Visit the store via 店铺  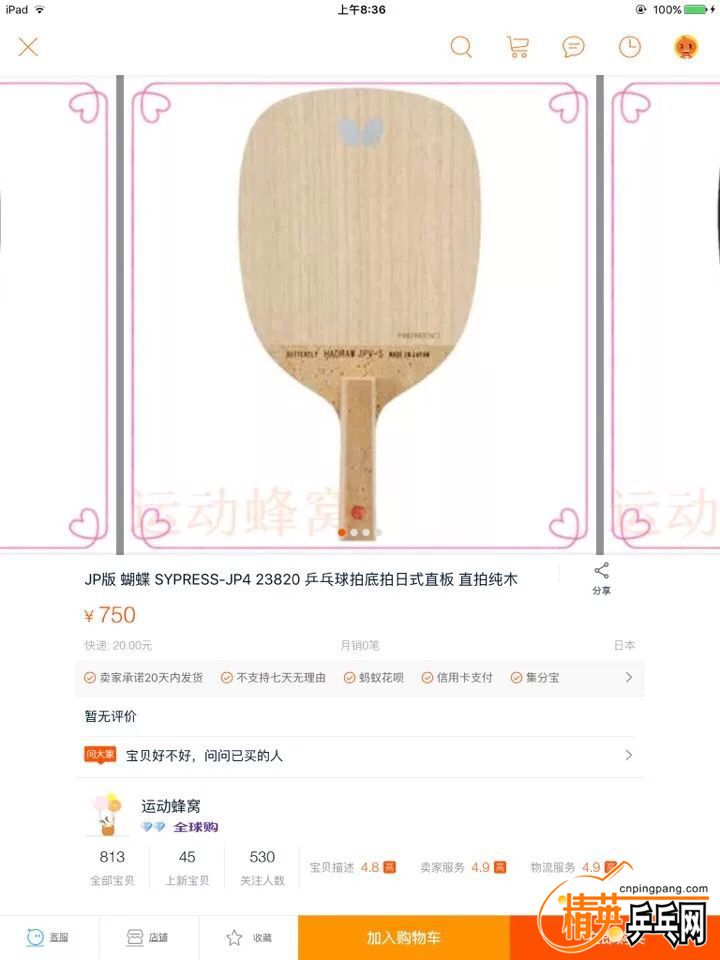(x=148, y=937)
